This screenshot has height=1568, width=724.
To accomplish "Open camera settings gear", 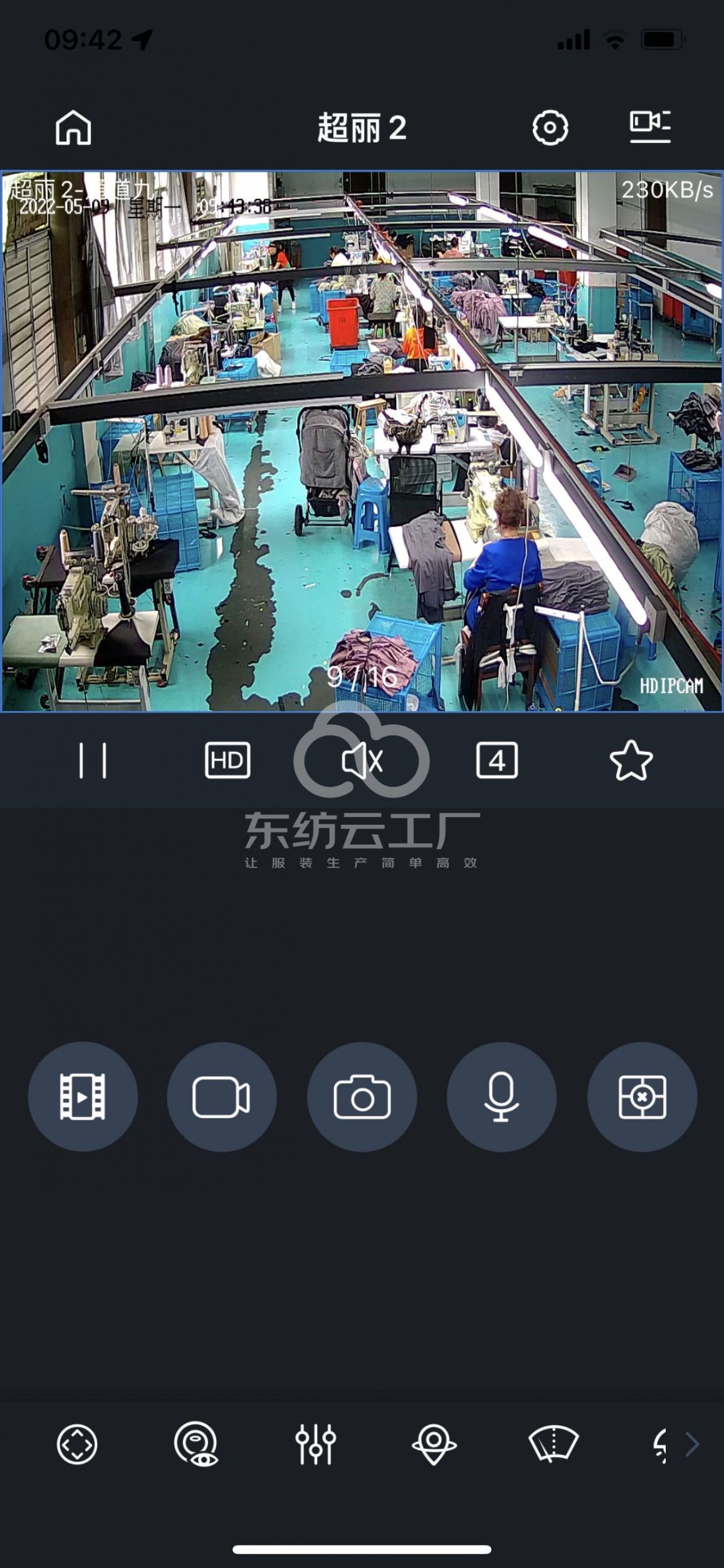I will pyautogui.click(x=550, y=128).
